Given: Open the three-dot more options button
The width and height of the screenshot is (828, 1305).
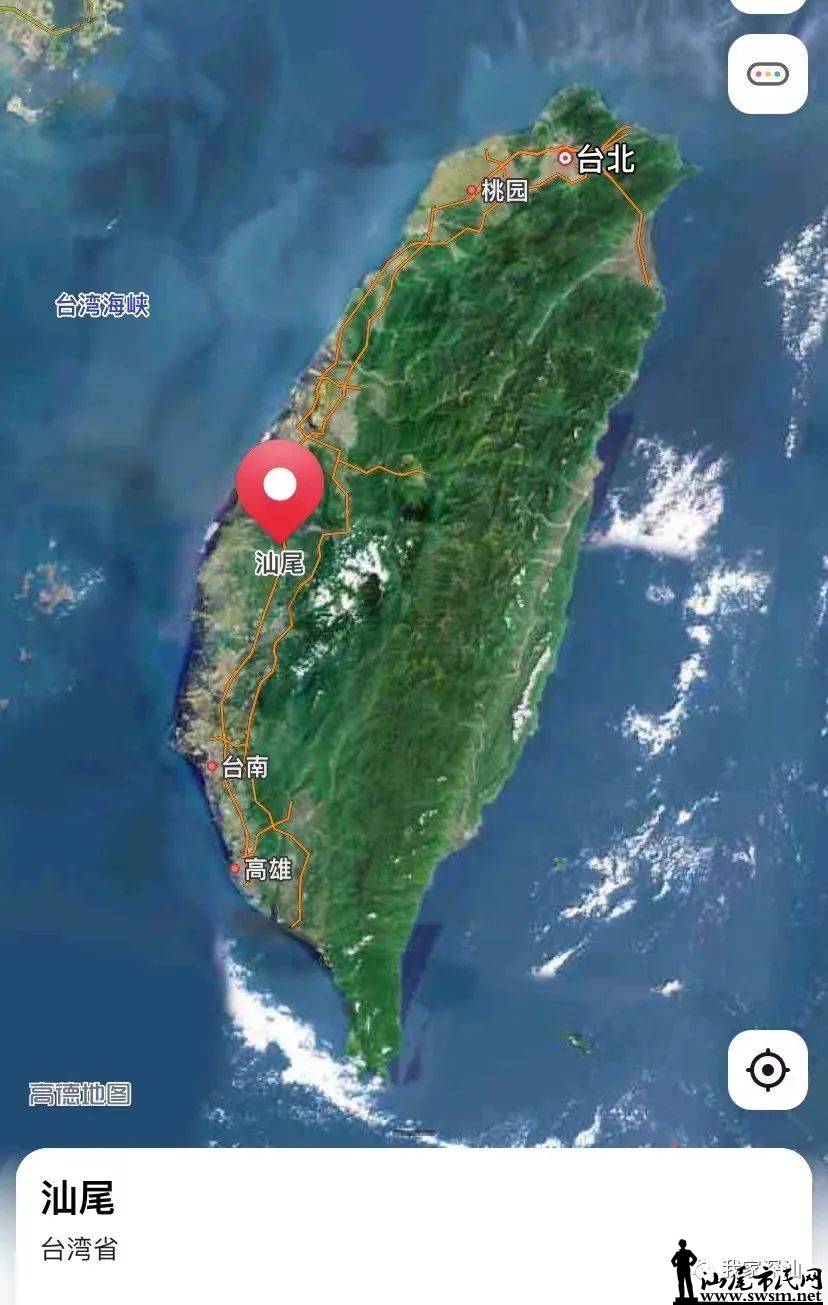Looking at the screenshot, I should point(767,74).
